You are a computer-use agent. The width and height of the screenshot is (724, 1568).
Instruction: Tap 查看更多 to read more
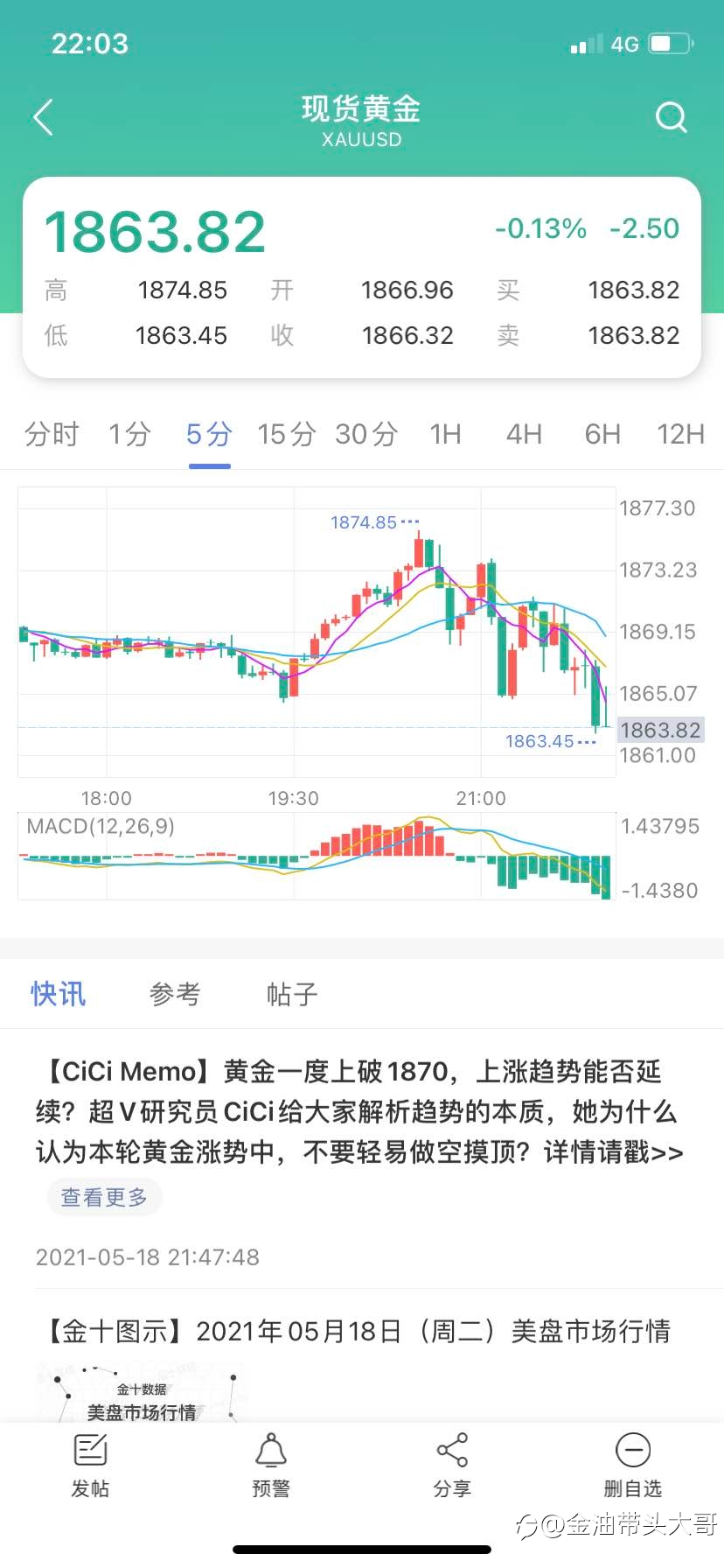104,1197
